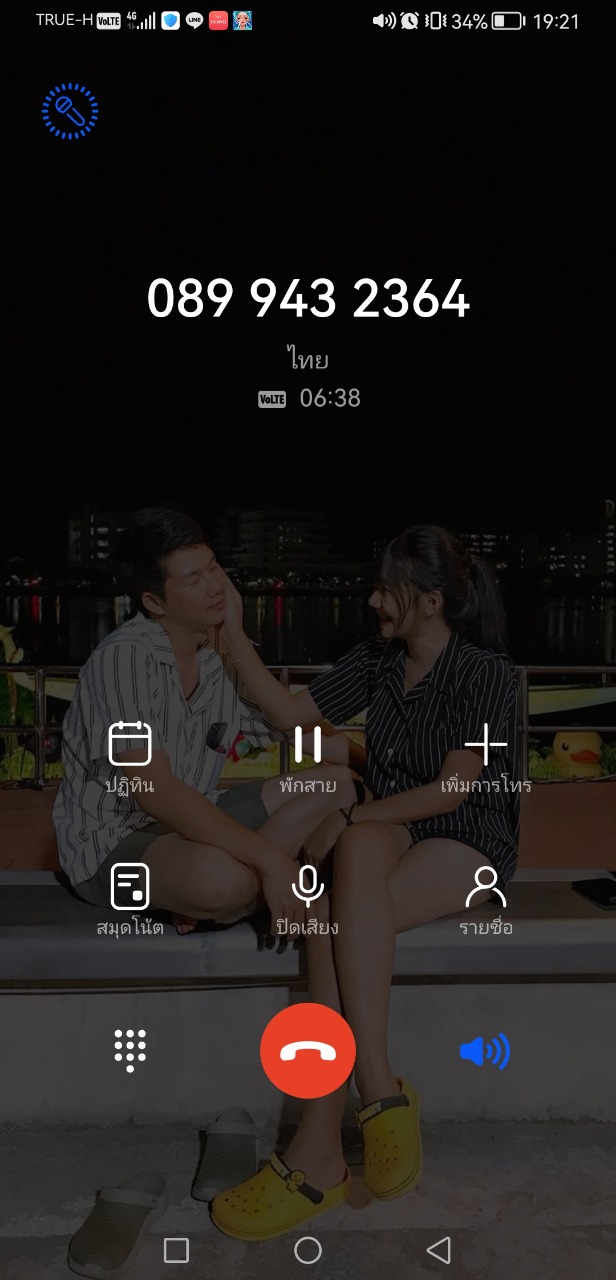End the ongoing call
This screenshot has width=616, height=1280.
pos(307,1051)
